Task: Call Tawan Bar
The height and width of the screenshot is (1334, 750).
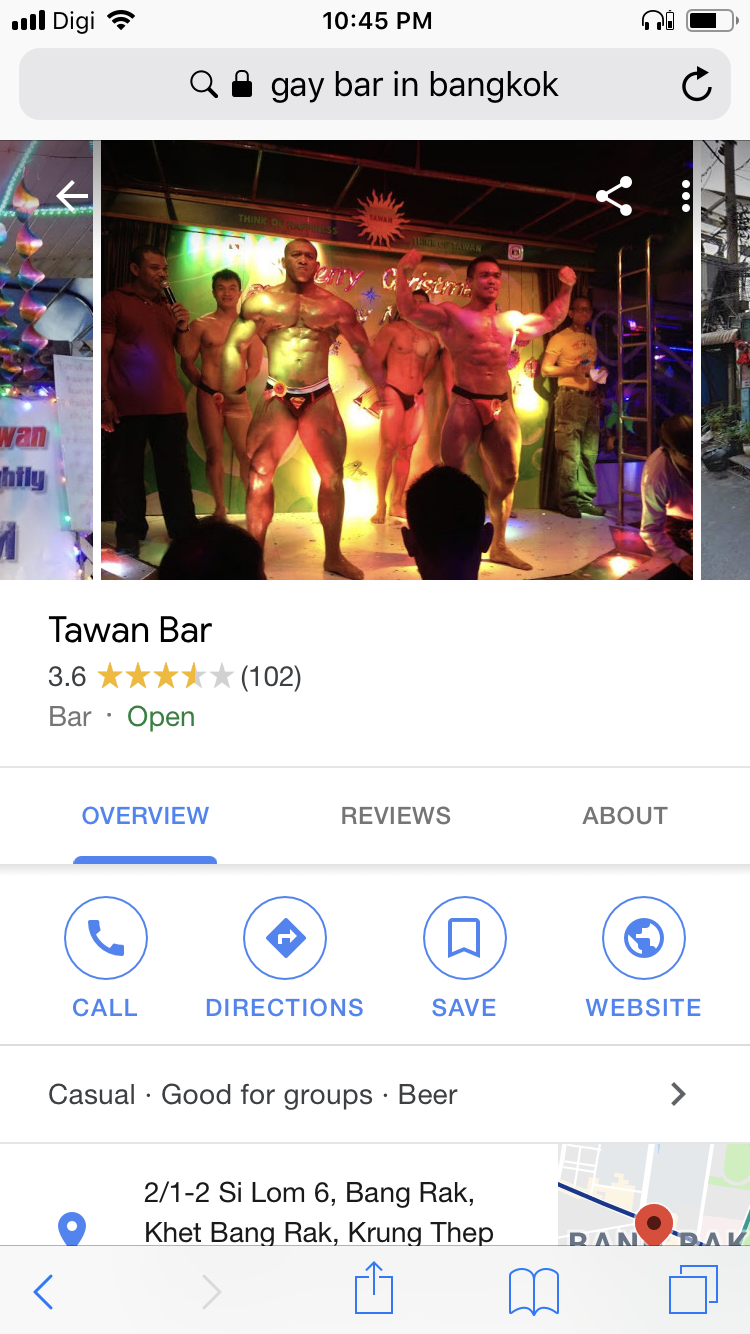Action: click(105, 957)
